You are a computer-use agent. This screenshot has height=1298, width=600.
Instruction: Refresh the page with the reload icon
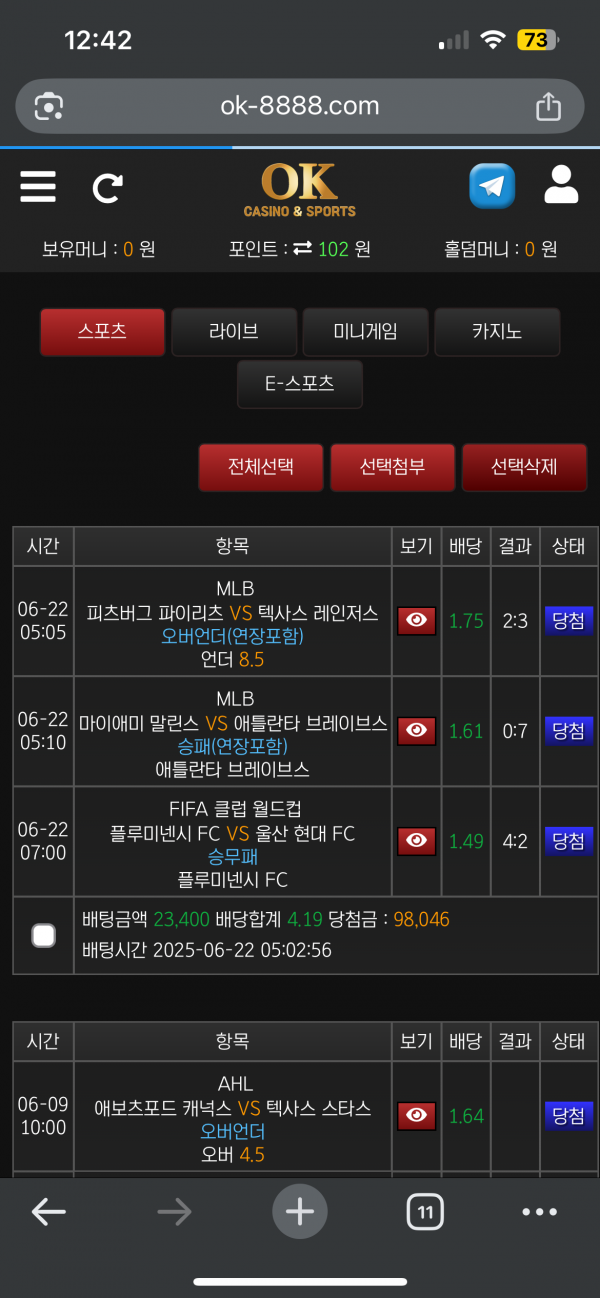tap(107, 187)
